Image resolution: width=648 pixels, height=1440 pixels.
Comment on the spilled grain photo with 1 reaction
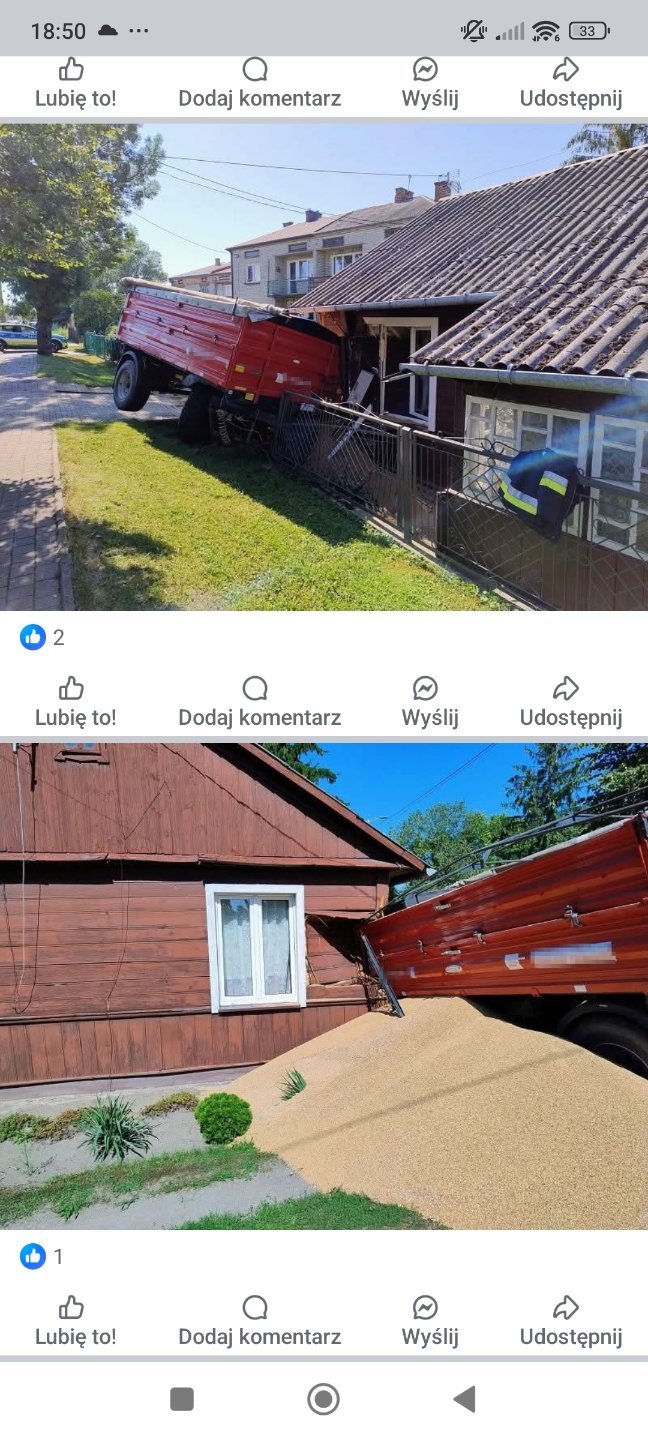pyautogui.click(x=259, y=1320)
